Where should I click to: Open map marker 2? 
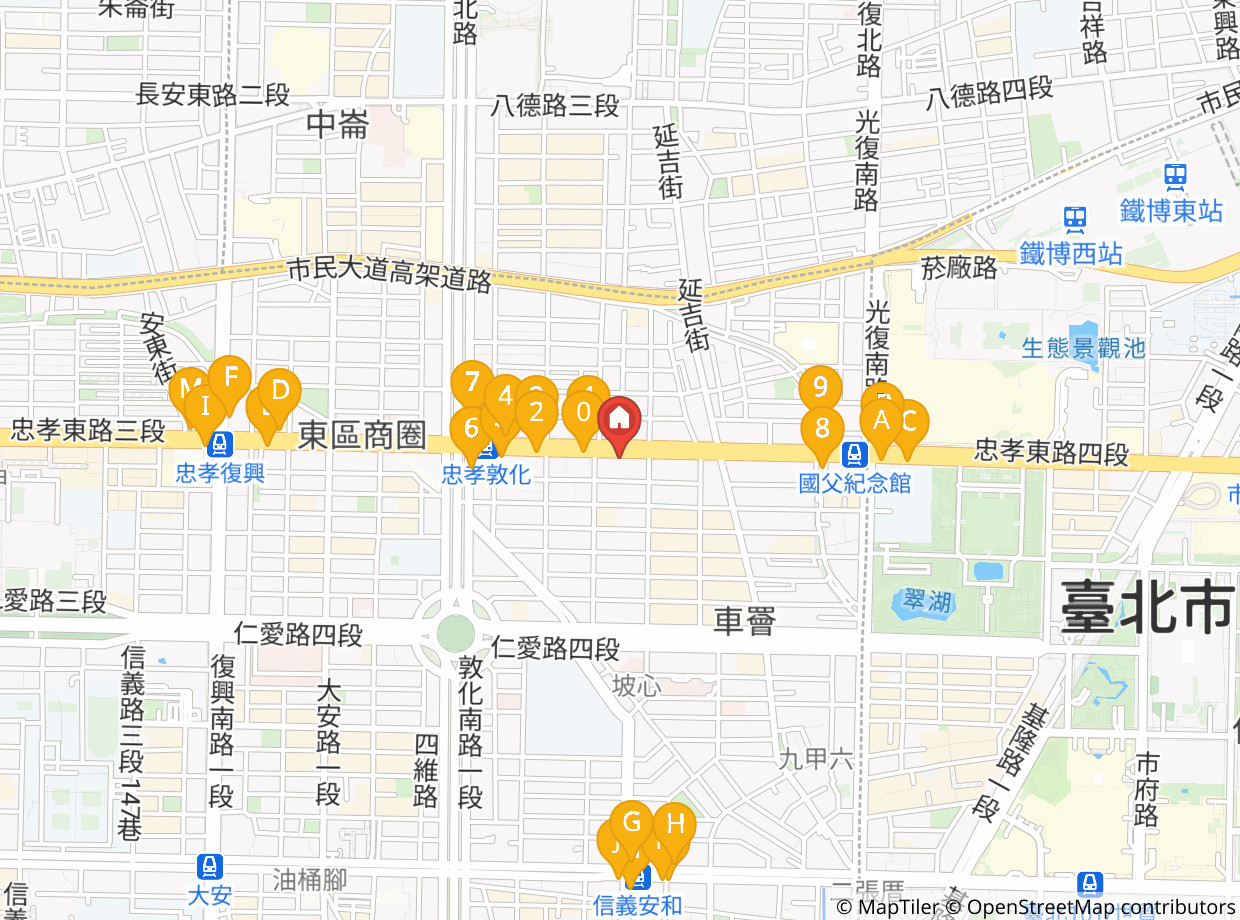click(x=536, y=411)
